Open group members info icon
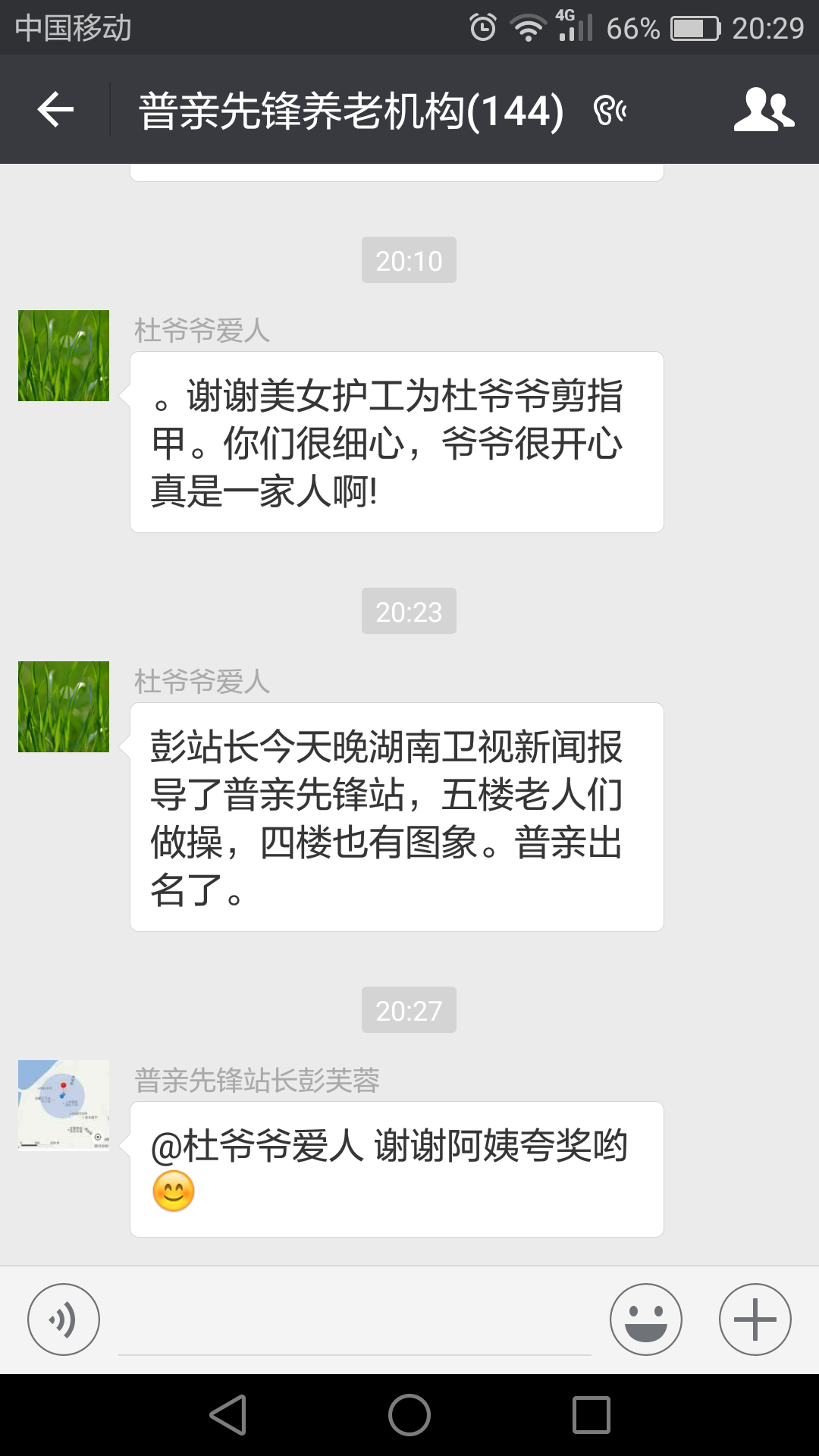 tap(764, 110)
